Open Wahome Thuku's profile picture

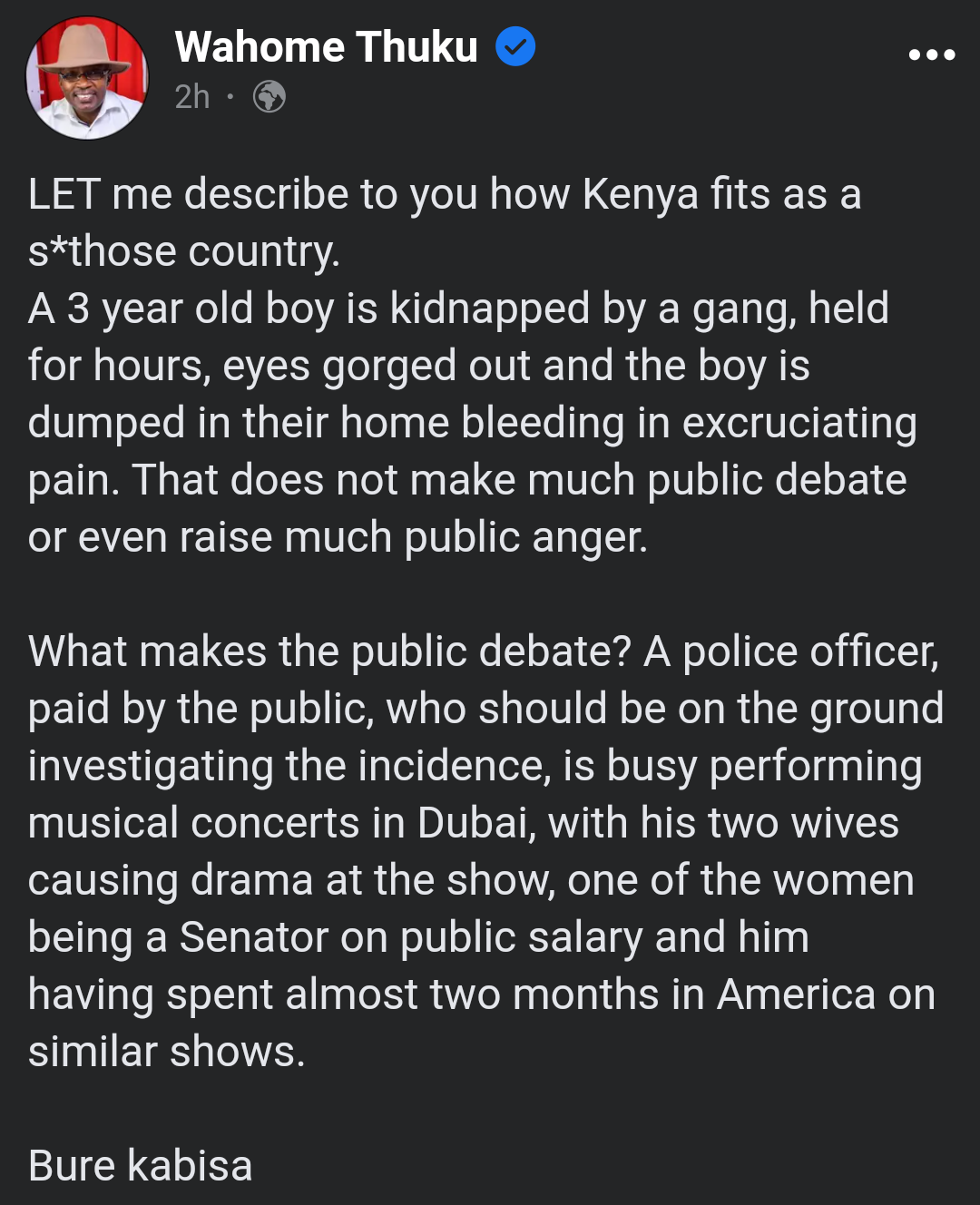coord(87,78)
